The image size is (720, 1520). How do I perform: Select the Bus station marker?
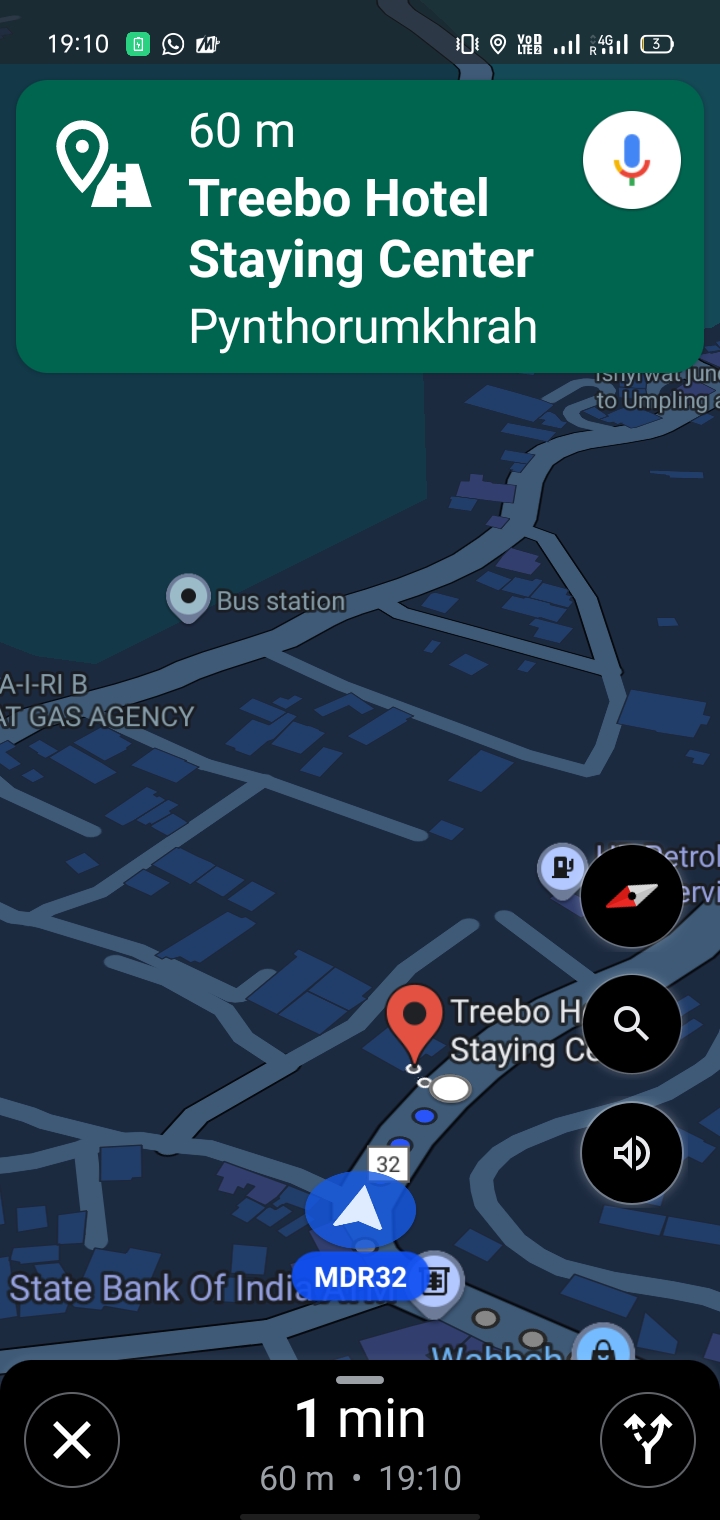click(x=188, y=597)
